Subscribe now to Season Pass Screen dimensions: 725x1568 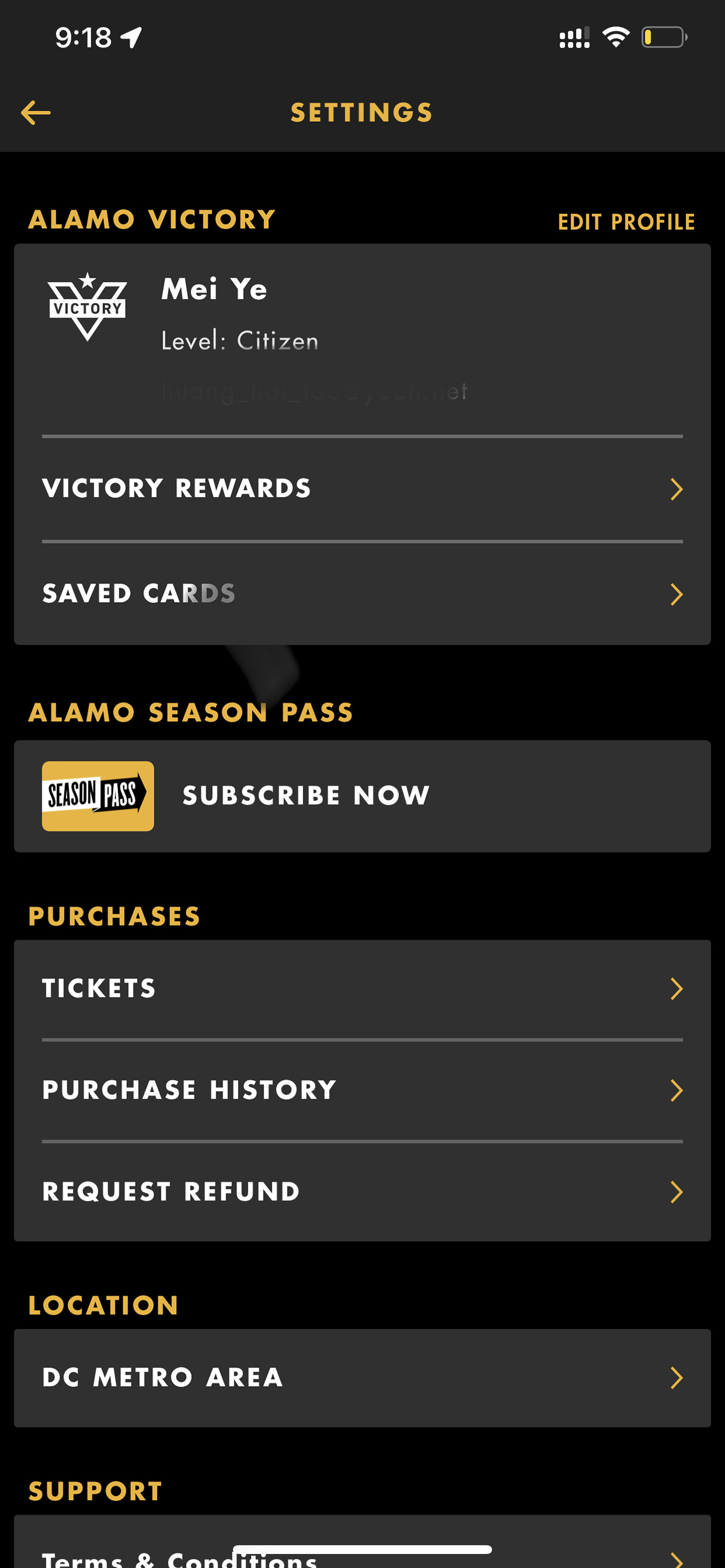(362, 796)
